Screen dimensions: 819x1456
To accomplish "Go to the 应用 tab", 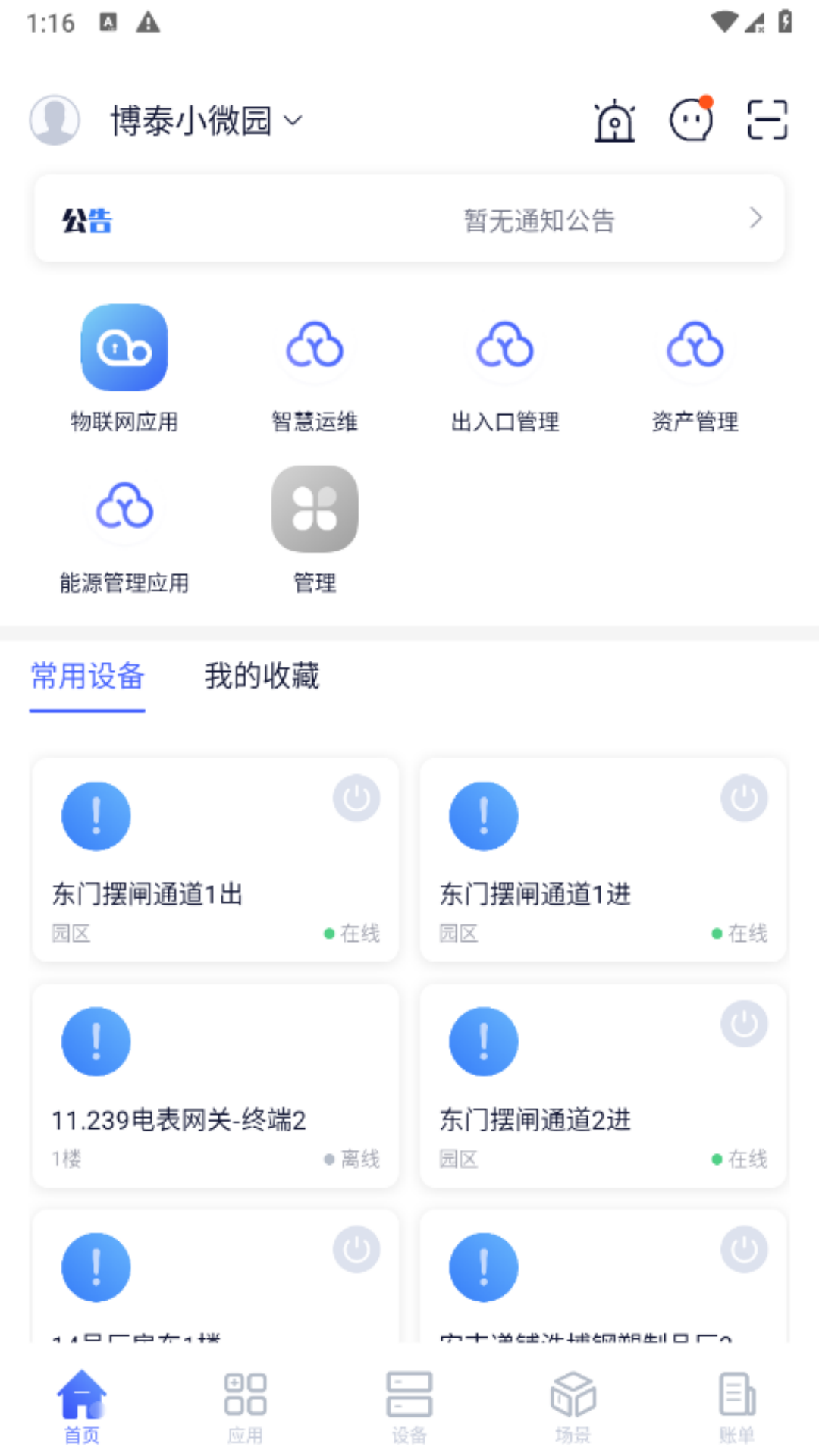I will pyautogui.click(x=245, y=1407).
